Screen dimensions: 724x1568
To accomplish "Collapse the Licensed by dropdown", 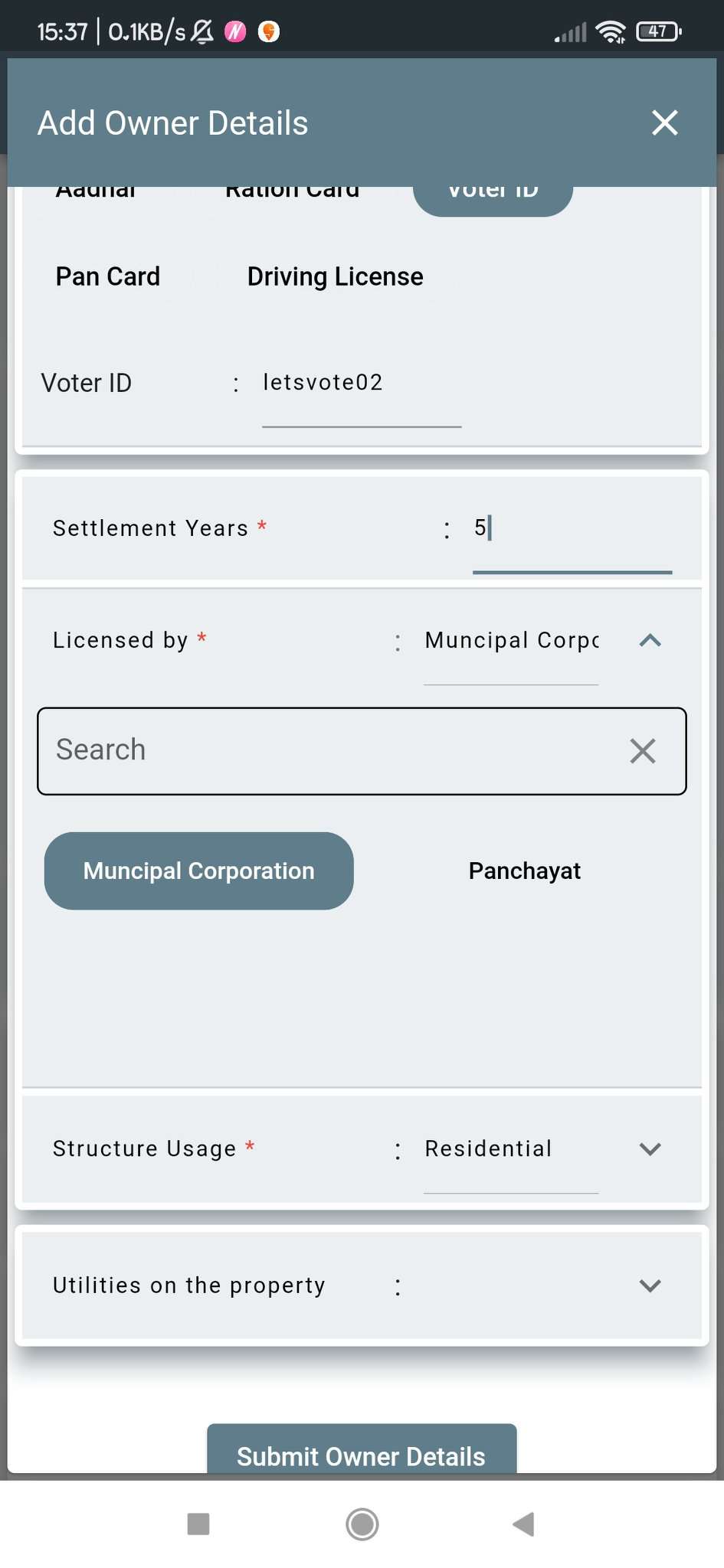I will click(650, 640).
